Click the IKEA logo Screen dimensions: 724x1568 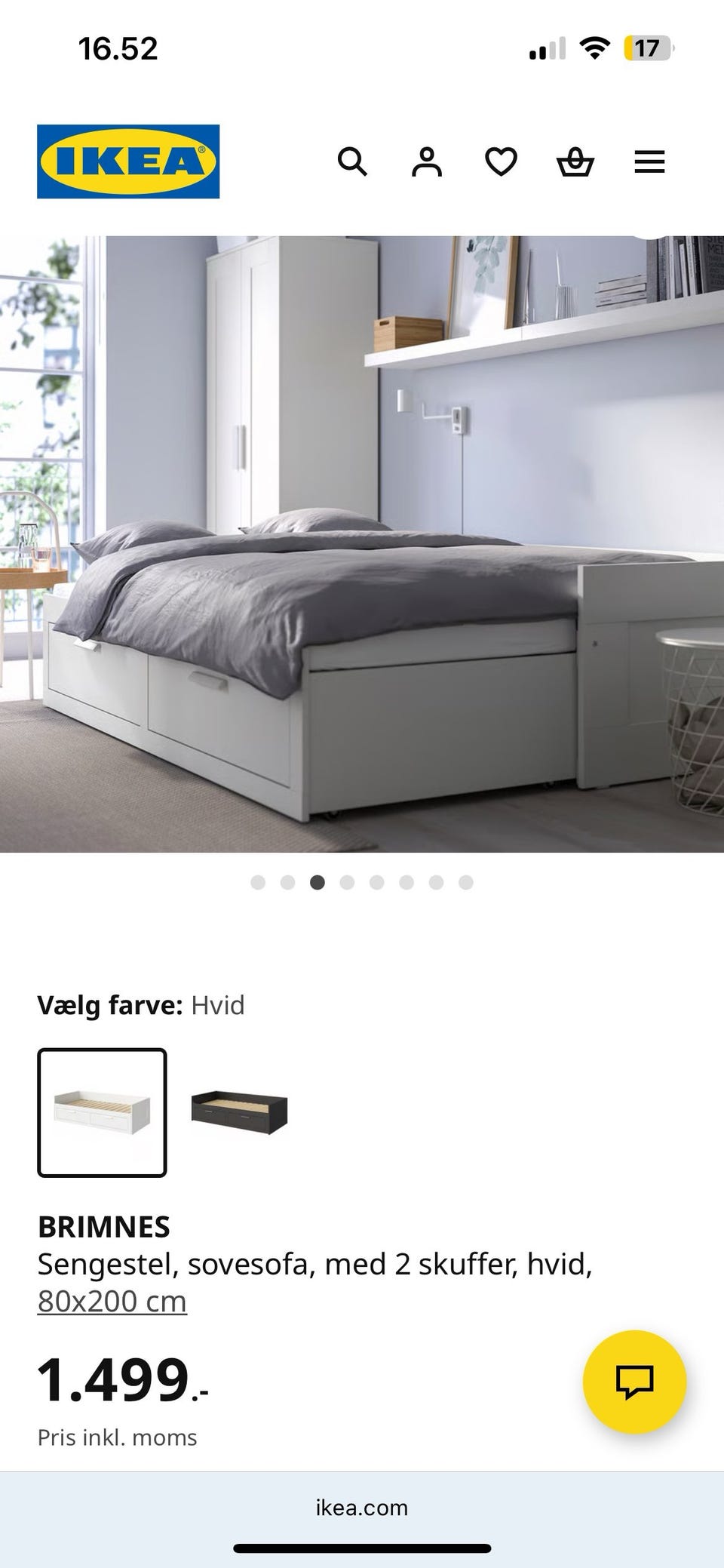[x=127, y=161]
